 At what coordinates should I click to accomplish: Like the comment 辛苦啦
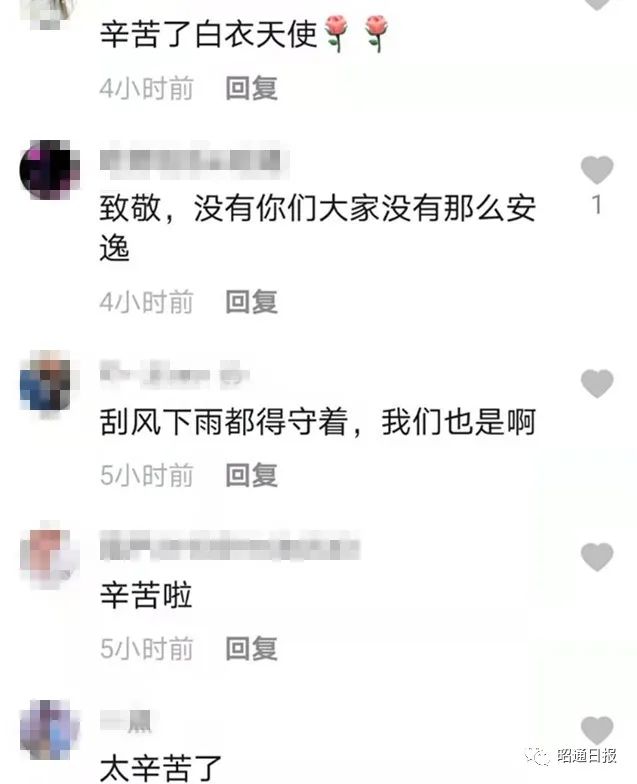(x=597, y=557)
